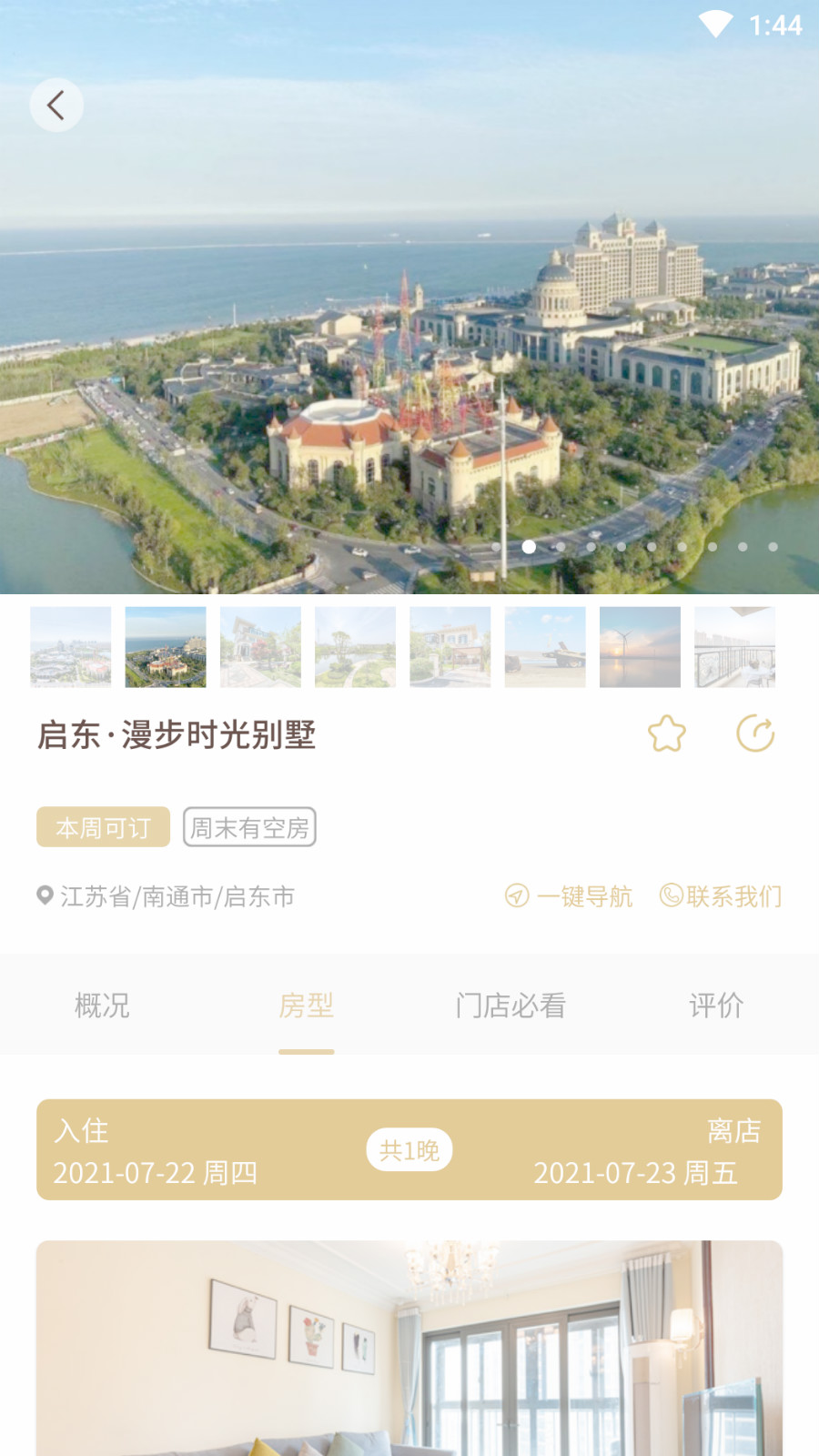Open the share icon beside the star

click(x=754, y=733)
